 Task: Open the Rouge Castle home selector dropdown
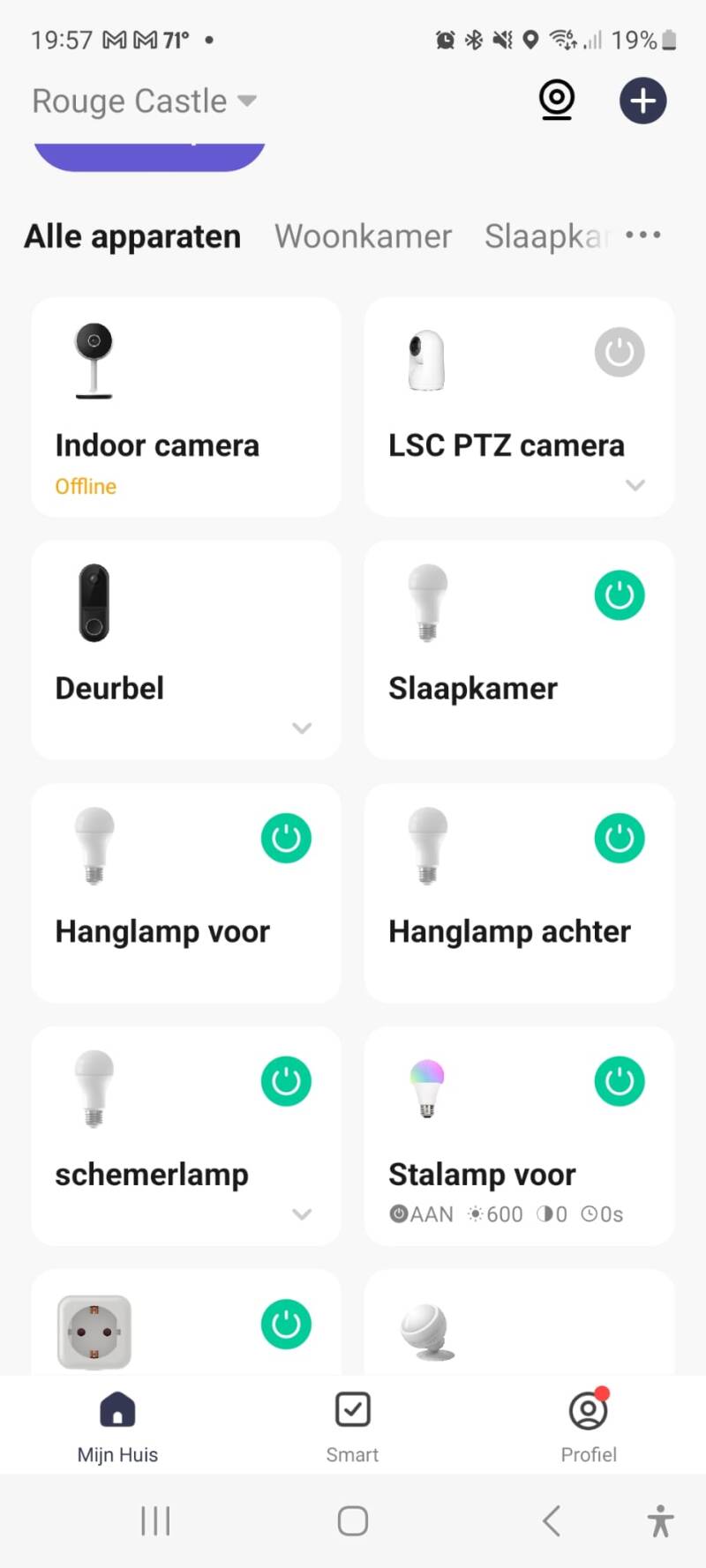145,101
